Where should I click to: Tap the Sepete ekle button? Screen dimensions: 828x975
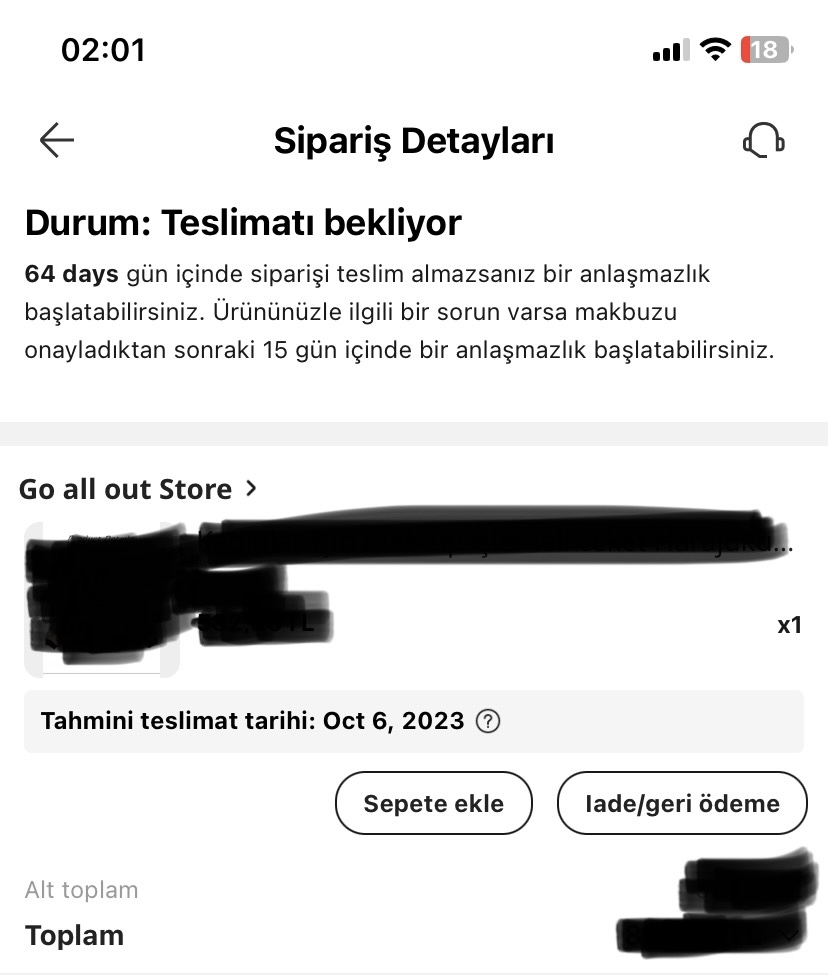[433, 803]
